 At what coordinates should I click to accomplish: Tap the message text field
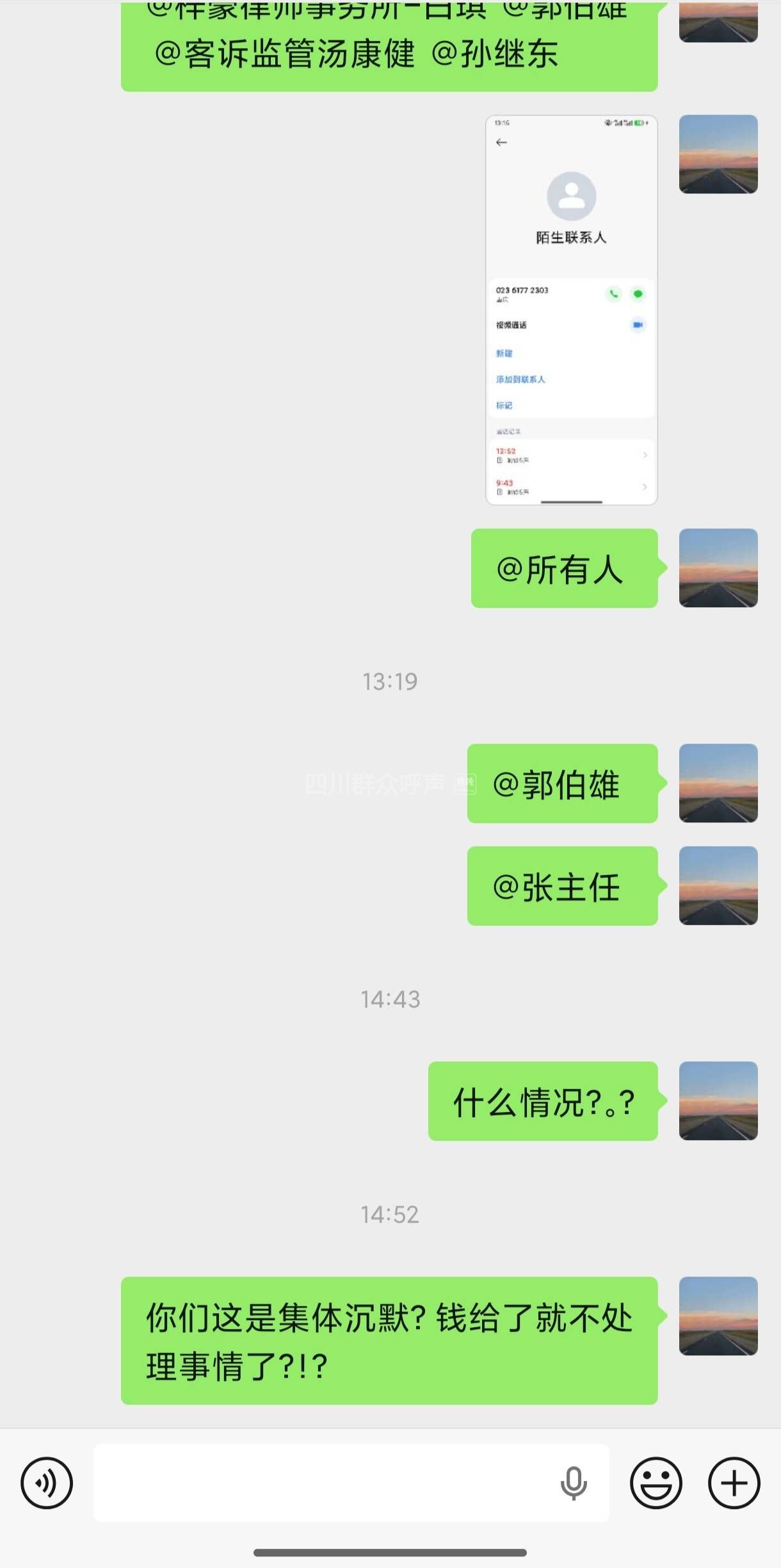[x=320, y=1483]
